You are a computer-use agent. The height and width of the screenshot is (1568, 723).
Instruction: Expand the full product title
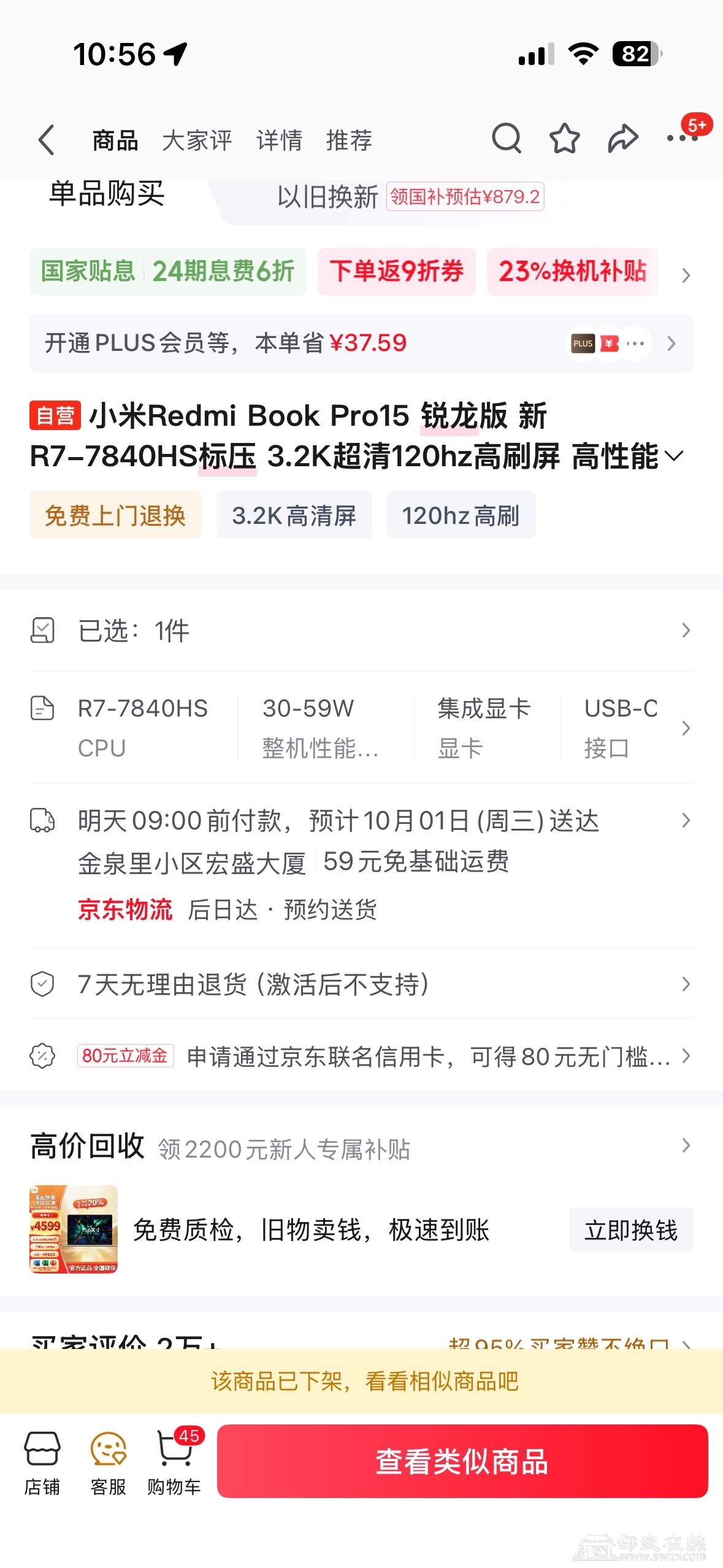(x=673, y=456)
